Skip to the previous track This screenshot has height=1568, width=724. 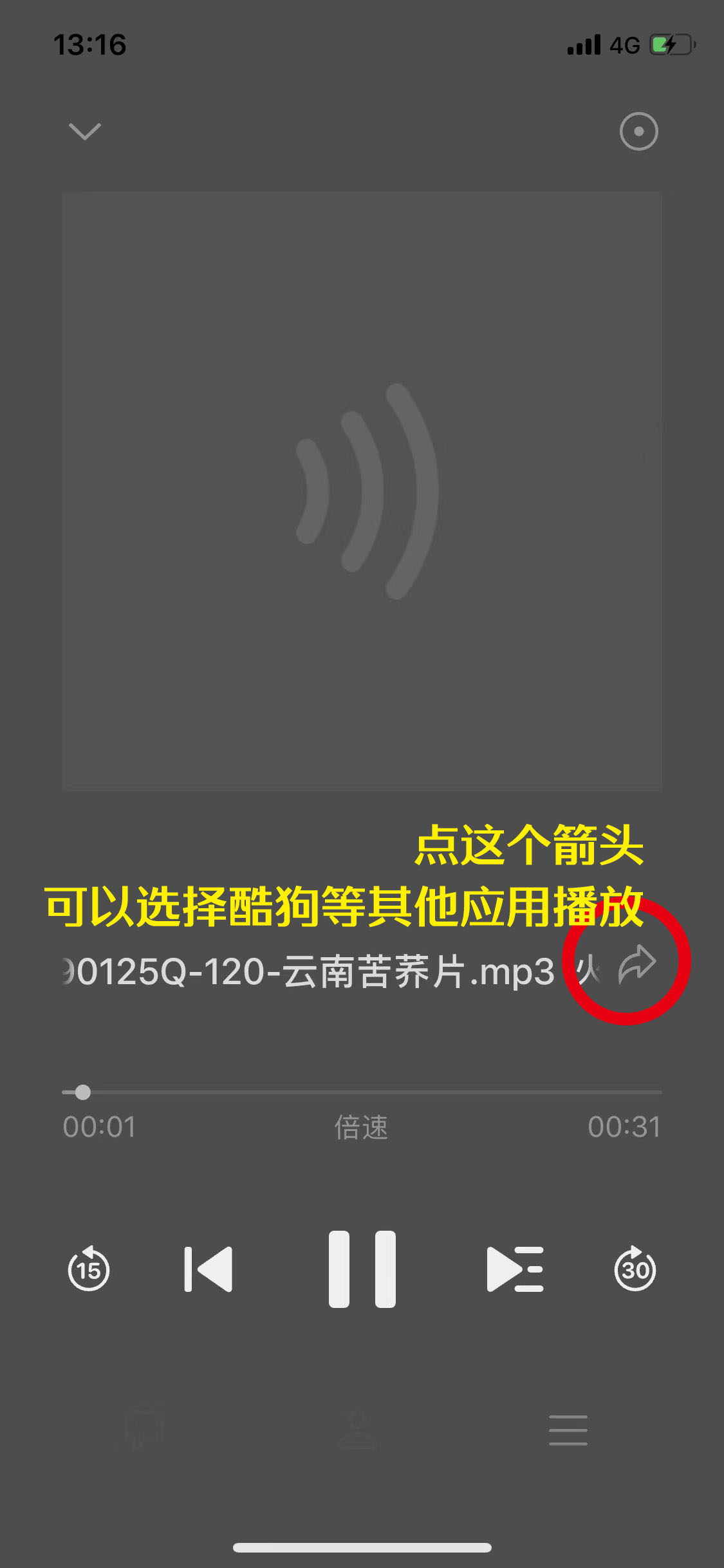coord(209,1269)
